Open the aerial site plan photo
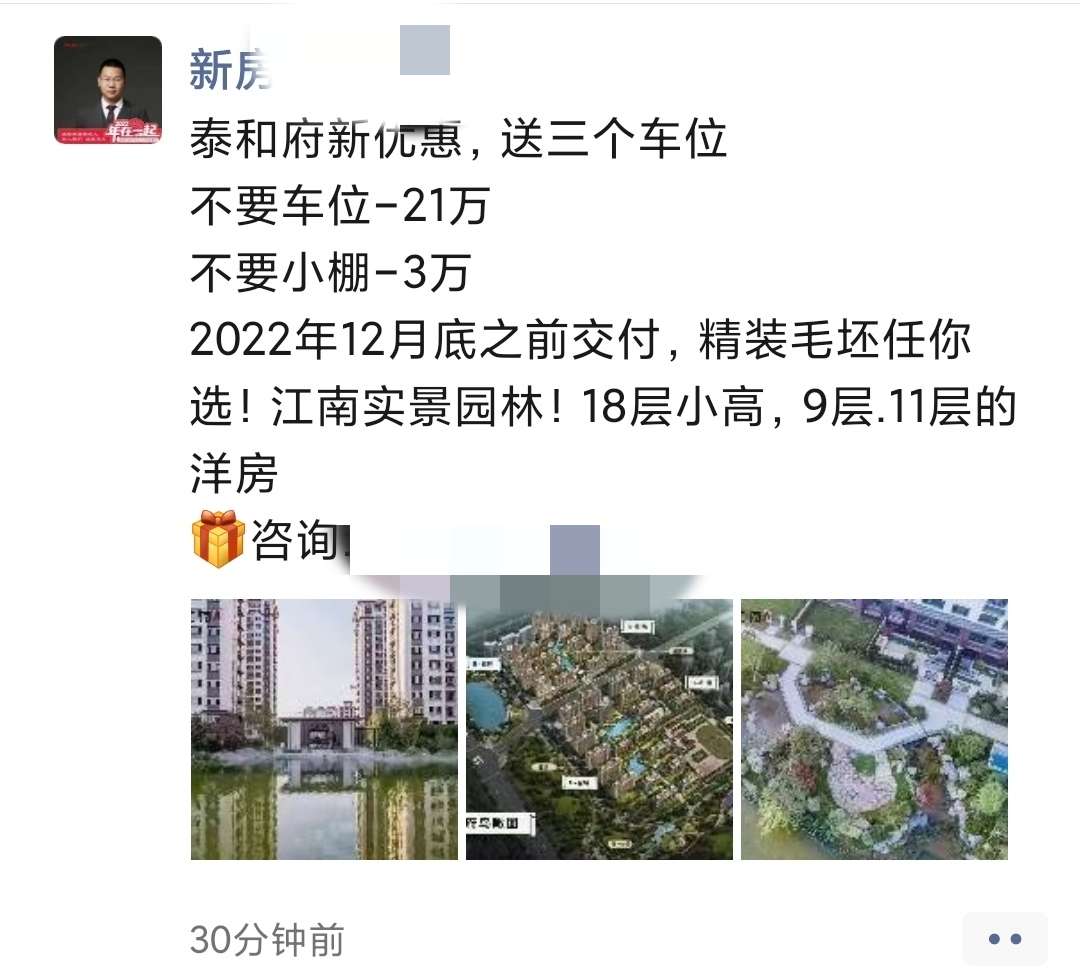 (599, 729)
